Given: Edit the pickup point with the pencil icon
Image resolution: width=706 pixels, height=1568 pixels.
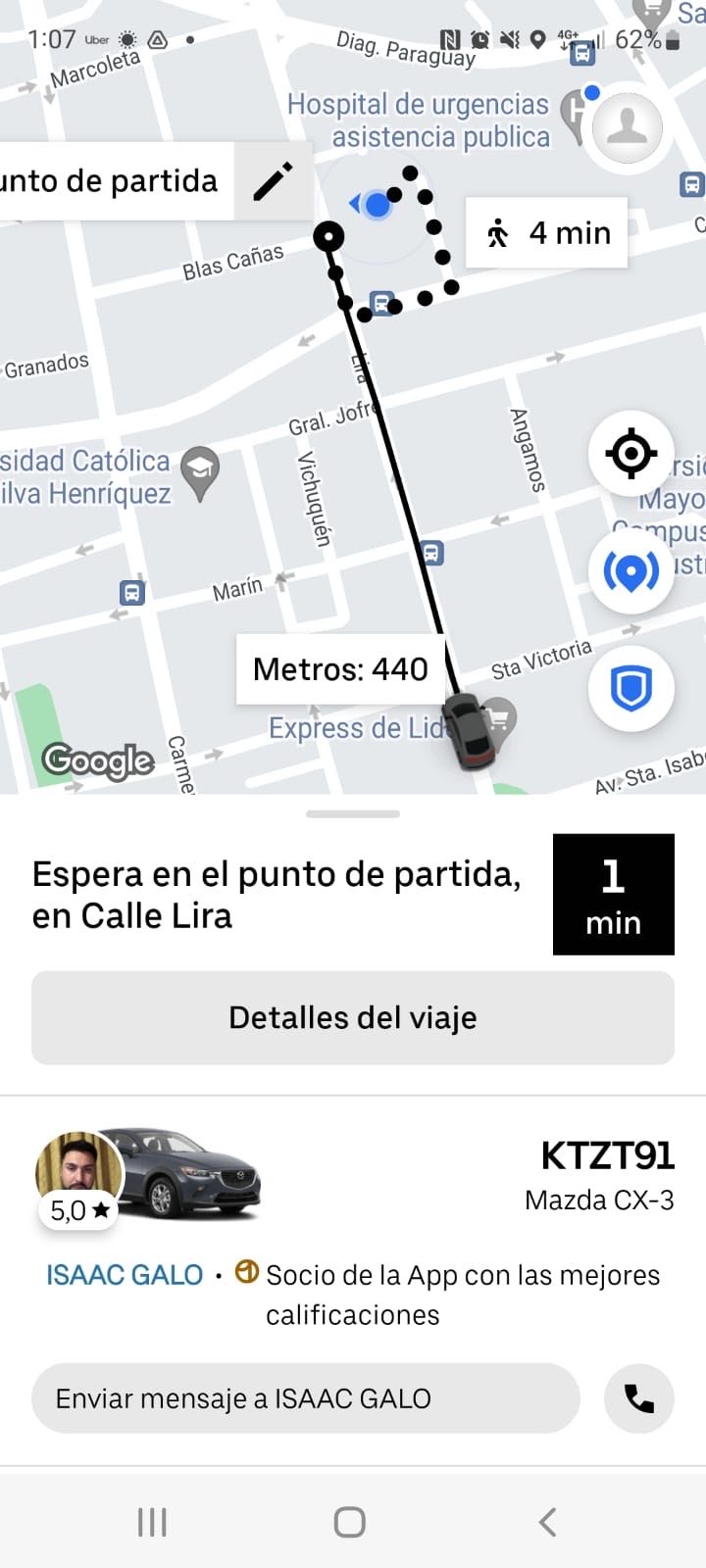Looking at the screenshot, I should (273, 181).
